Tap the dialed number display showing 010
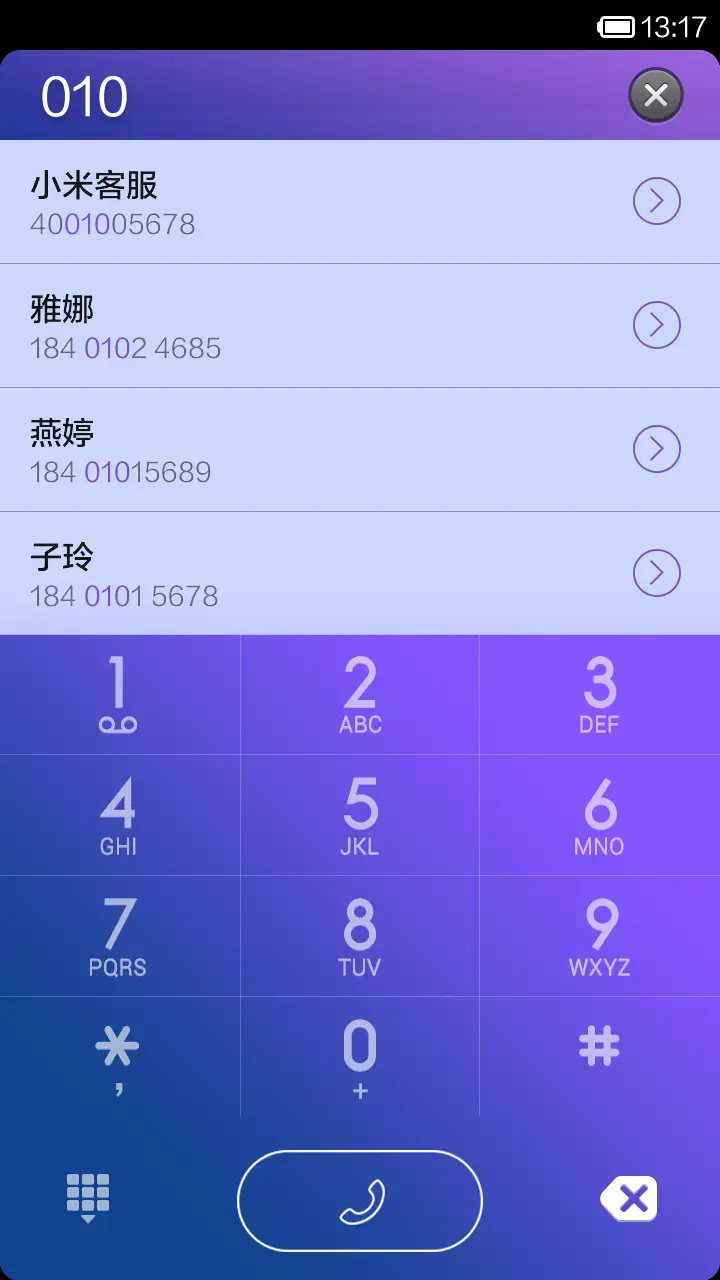Image resolution: width=720 pixels, height=1280 pixels. (x=86, y=95)
